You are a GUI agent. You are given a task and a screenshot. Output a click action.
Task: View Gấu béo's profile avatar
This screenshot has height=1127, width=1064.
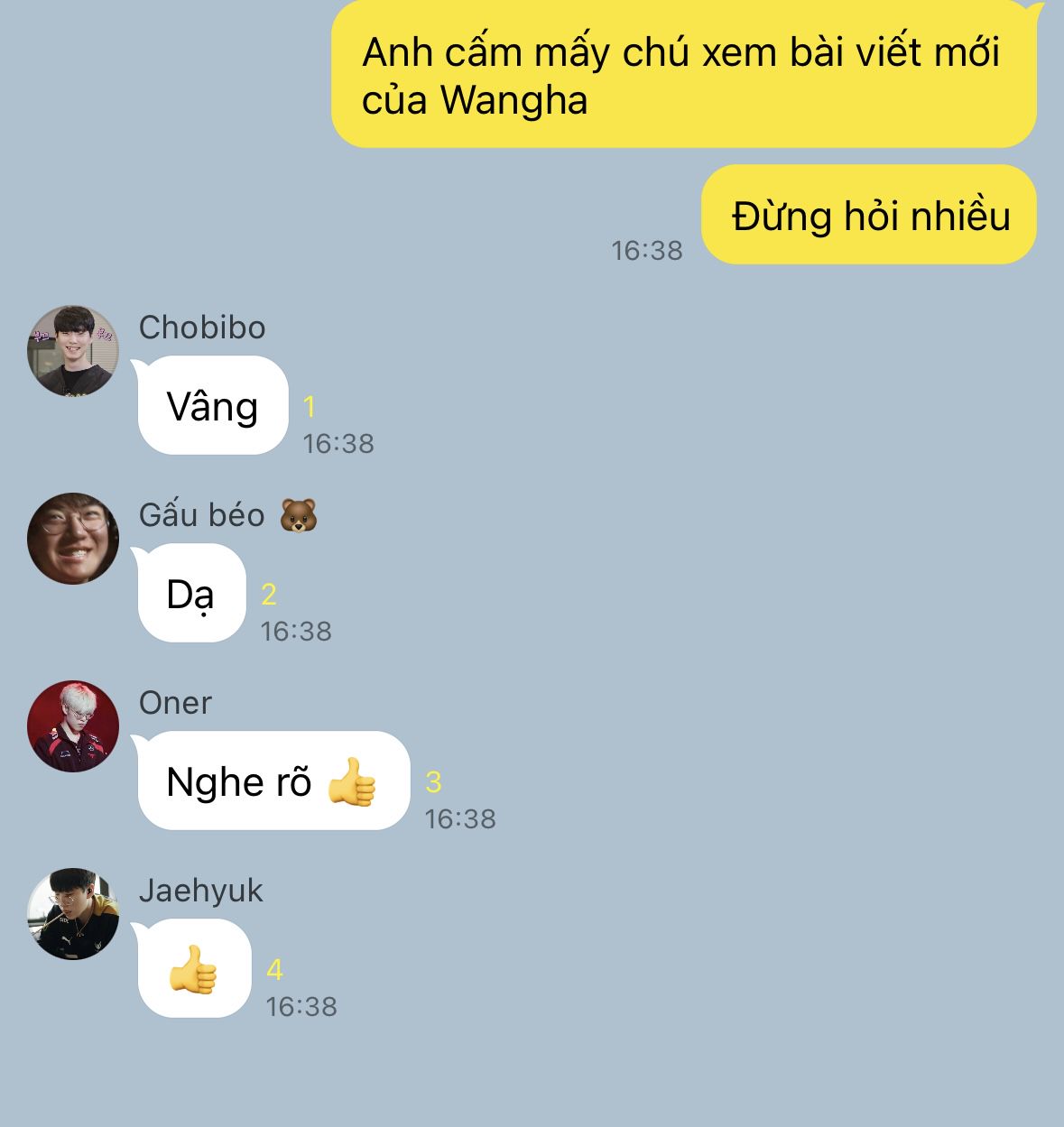[x=73, y=539]
